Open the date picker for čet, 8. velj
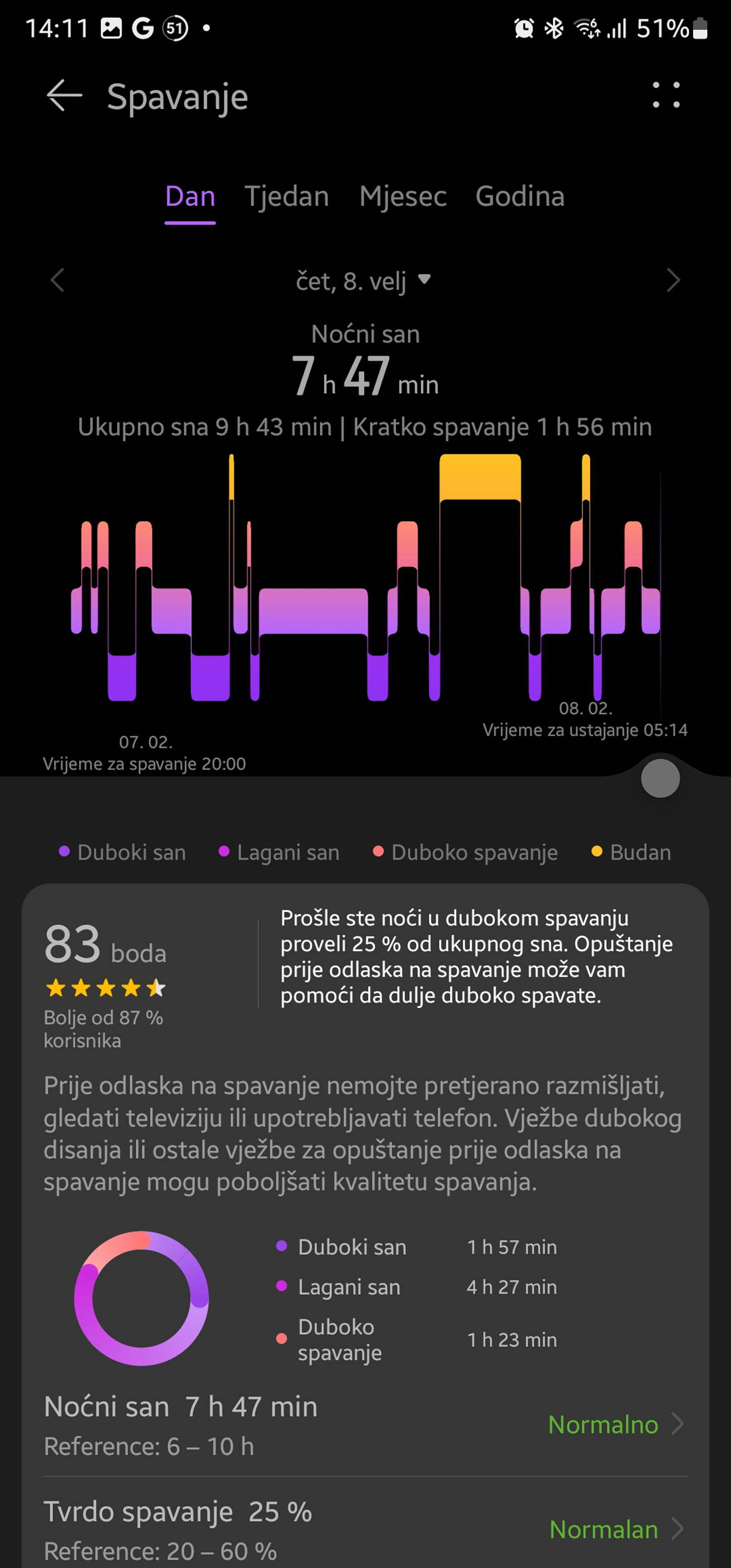 click(x=363, y=281)
